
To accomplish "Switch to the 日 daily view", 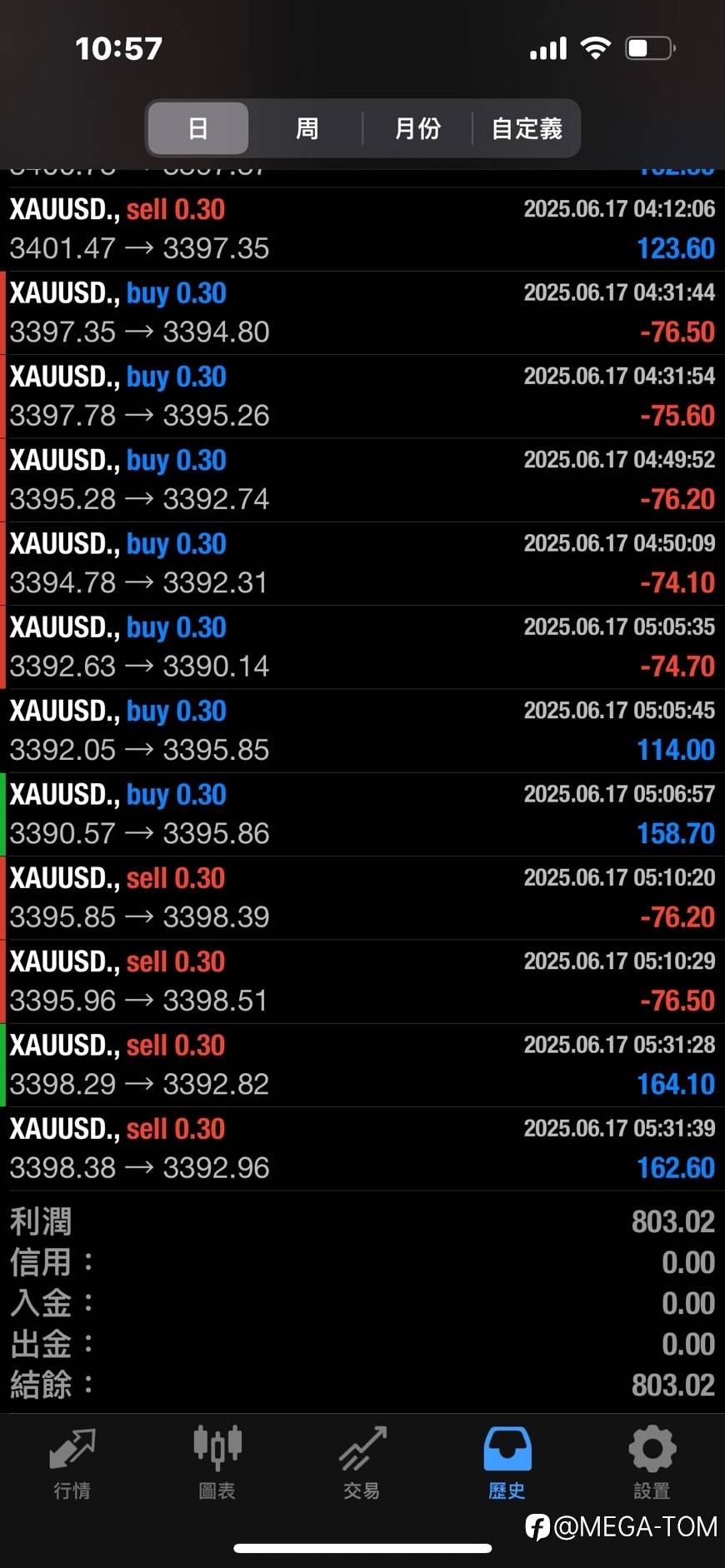I will click(198, 128).
